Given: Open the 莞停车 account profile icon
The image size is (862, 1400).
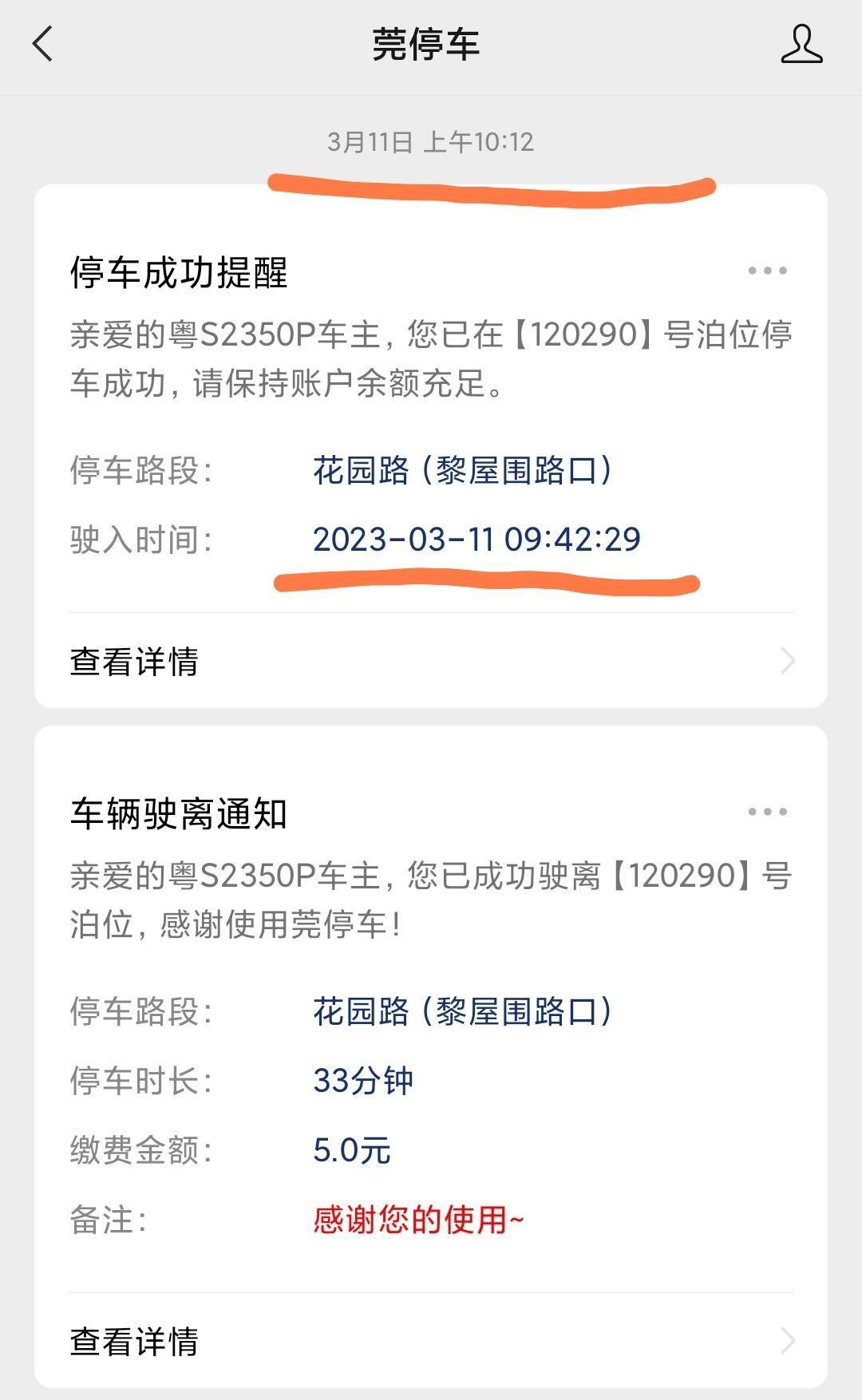Looking at the screenshot, I should pos(801,44).
